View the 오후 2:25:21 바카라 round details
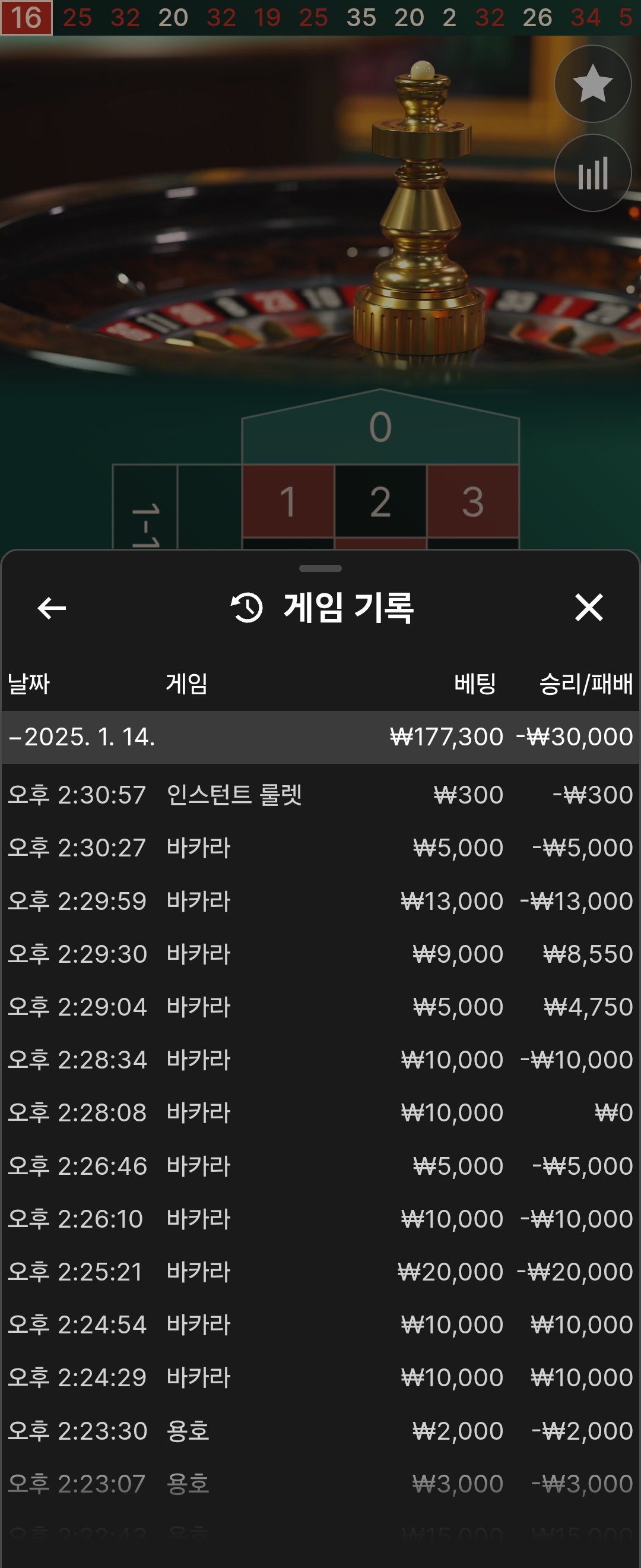This screenshot has height=1568, width=641. (x=320, y=1272)
